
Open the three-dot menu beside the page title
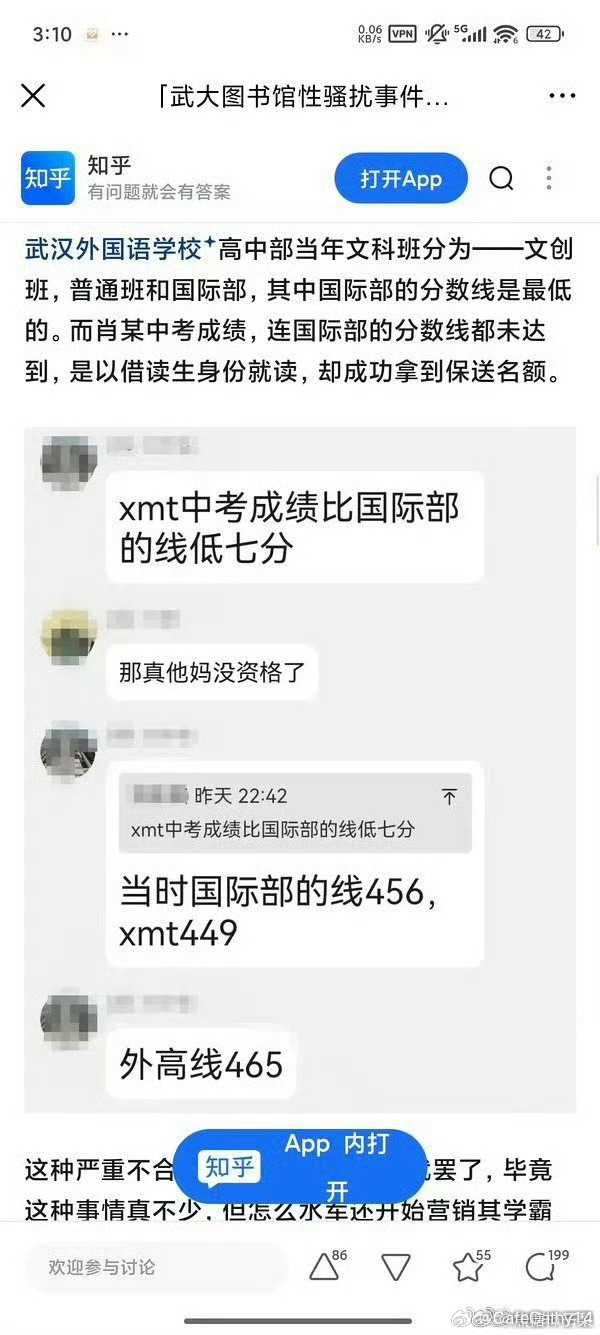(562, 96)
